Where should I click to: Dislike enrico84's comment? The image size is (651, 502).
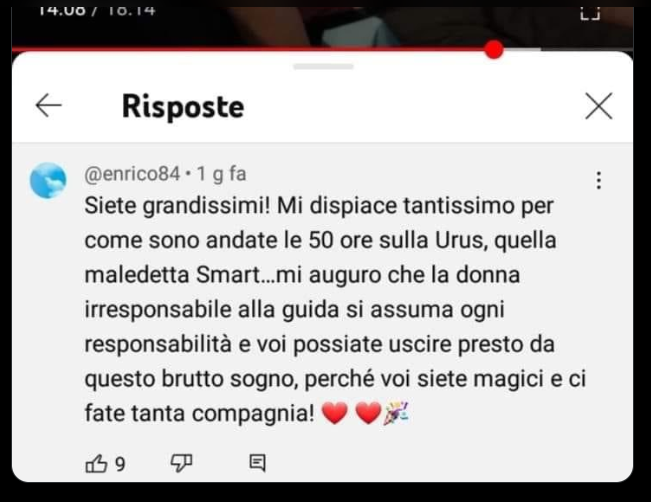coord(181,463)
